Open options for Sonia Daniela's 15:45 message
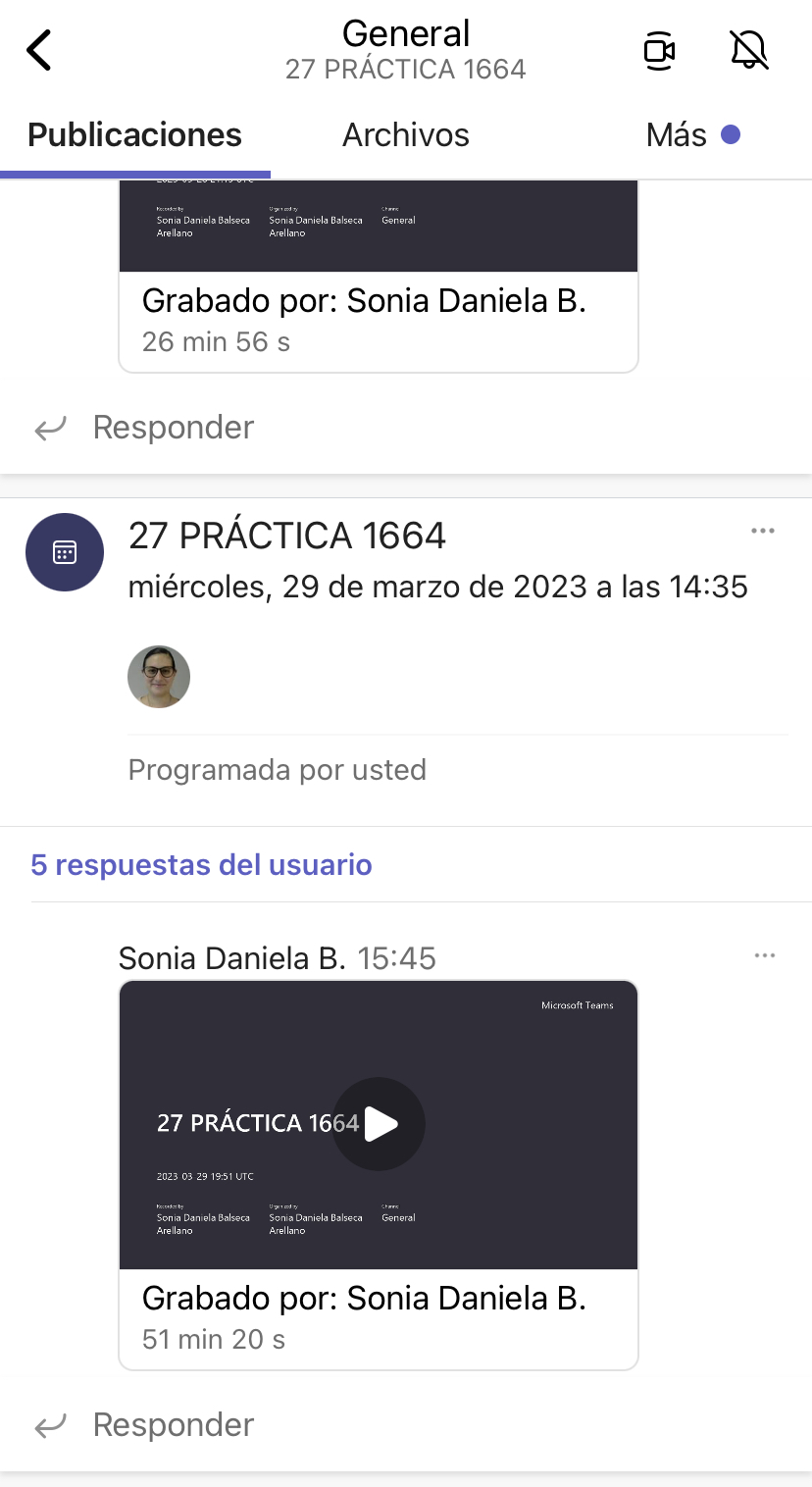This screenshot has width=812, height=1487. pos(764,956)
